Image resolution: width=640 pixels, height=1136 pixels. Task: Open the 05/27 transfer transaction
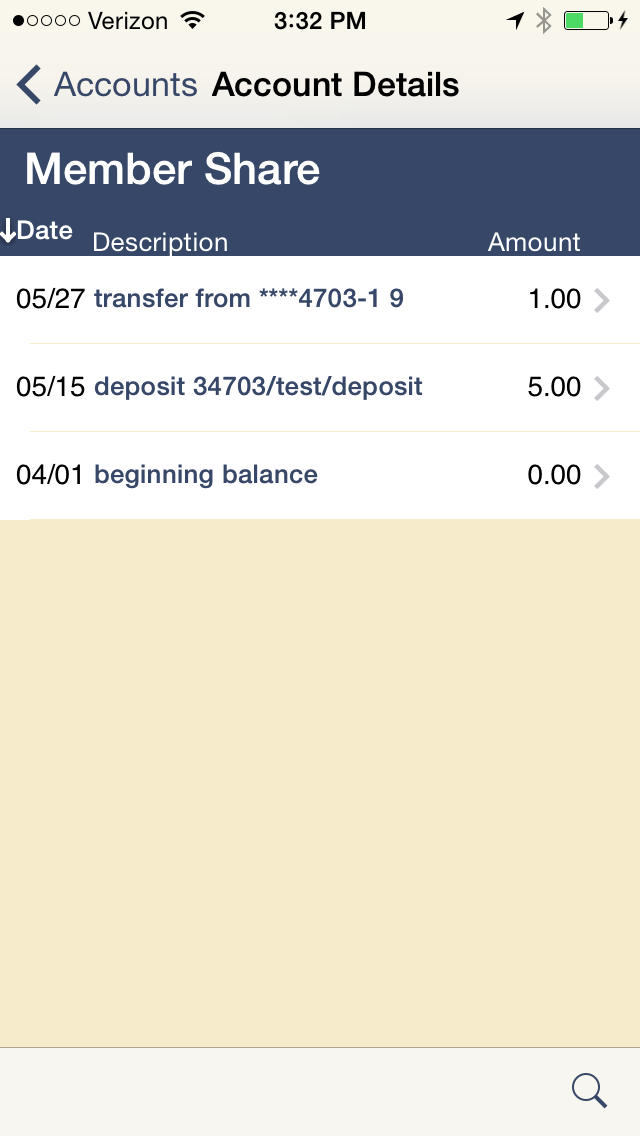tap(320, 299)
